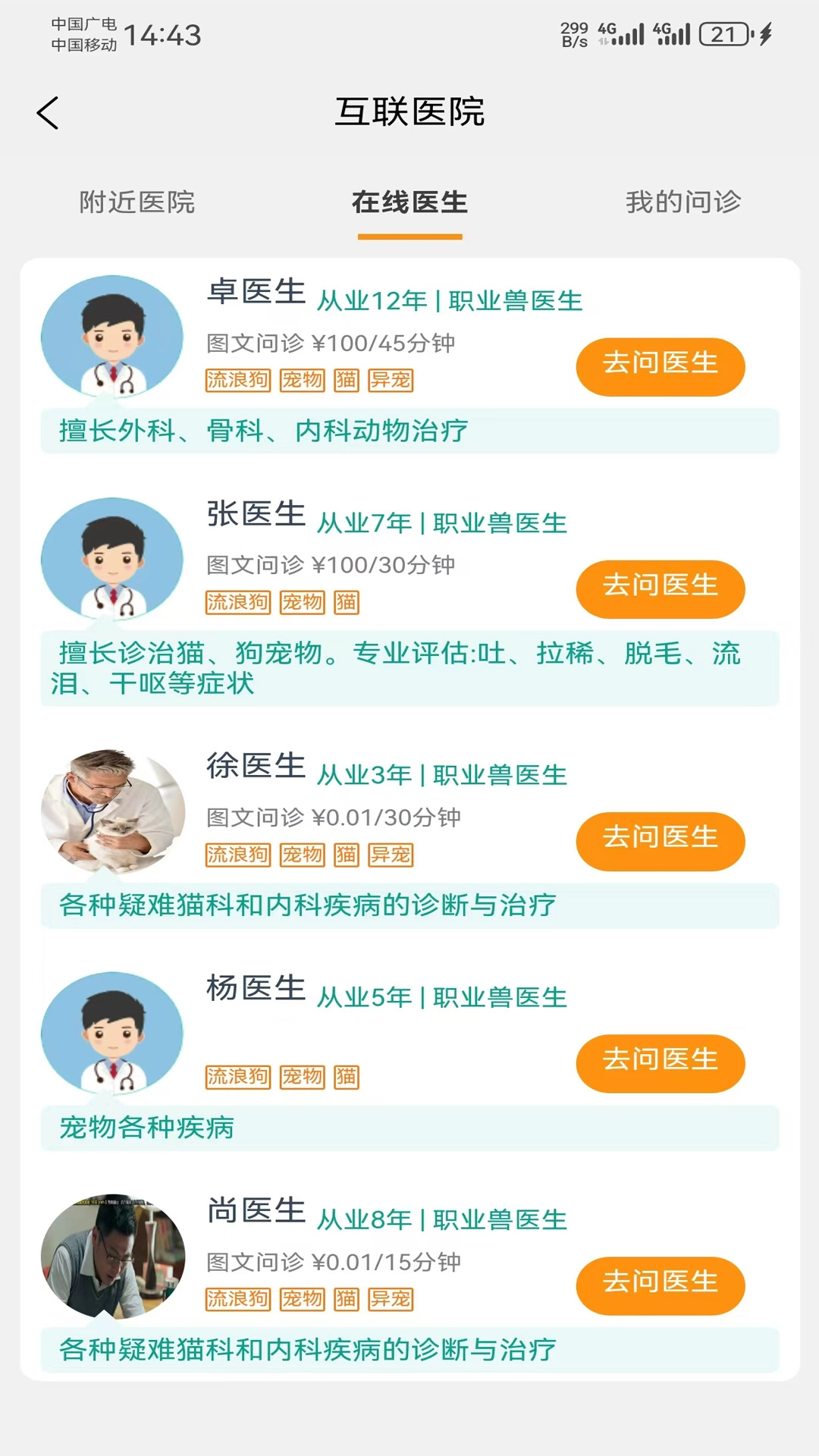The image size is (819, 1456).
Task: Switch to the 附近医院 tab
Action: coord(136,202)
